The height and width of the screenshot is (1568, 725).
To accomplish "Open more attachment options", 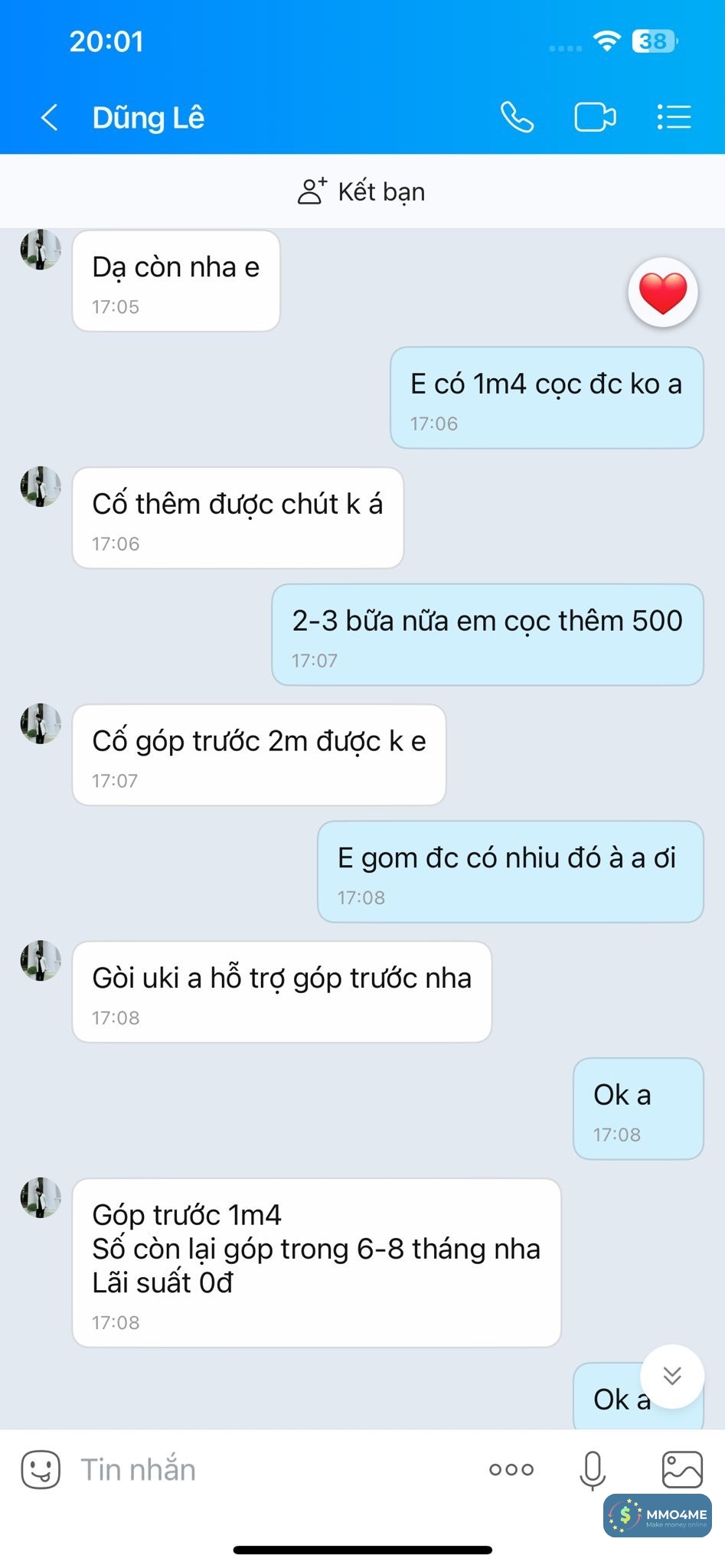I will point(511,1469).
